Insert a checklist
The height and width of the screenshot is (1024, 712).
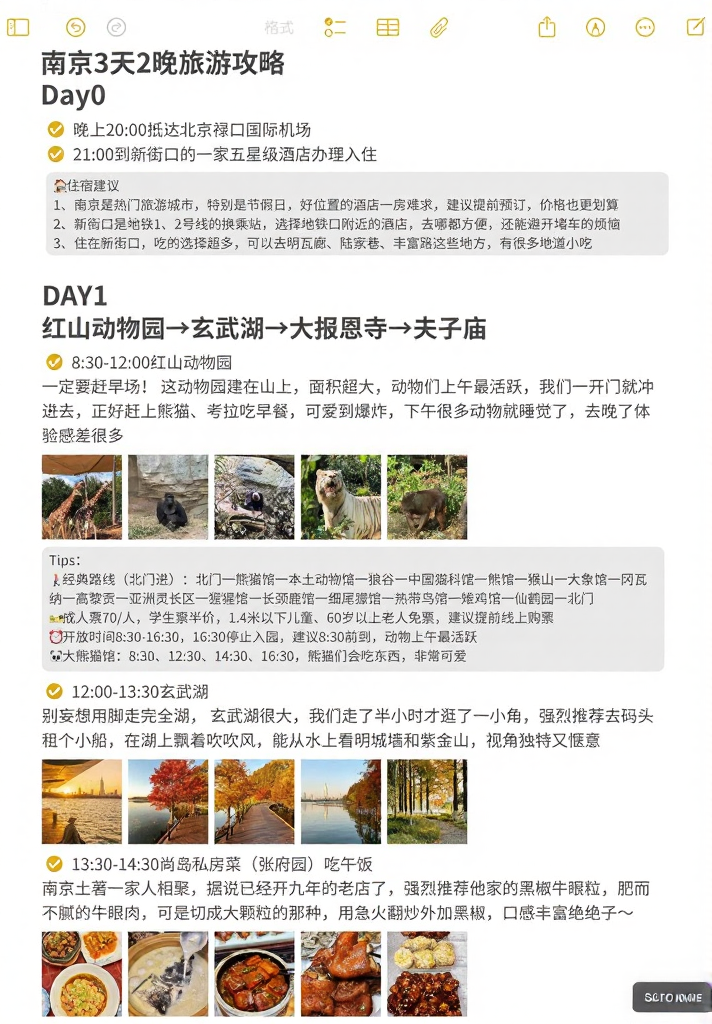[334, 27]
